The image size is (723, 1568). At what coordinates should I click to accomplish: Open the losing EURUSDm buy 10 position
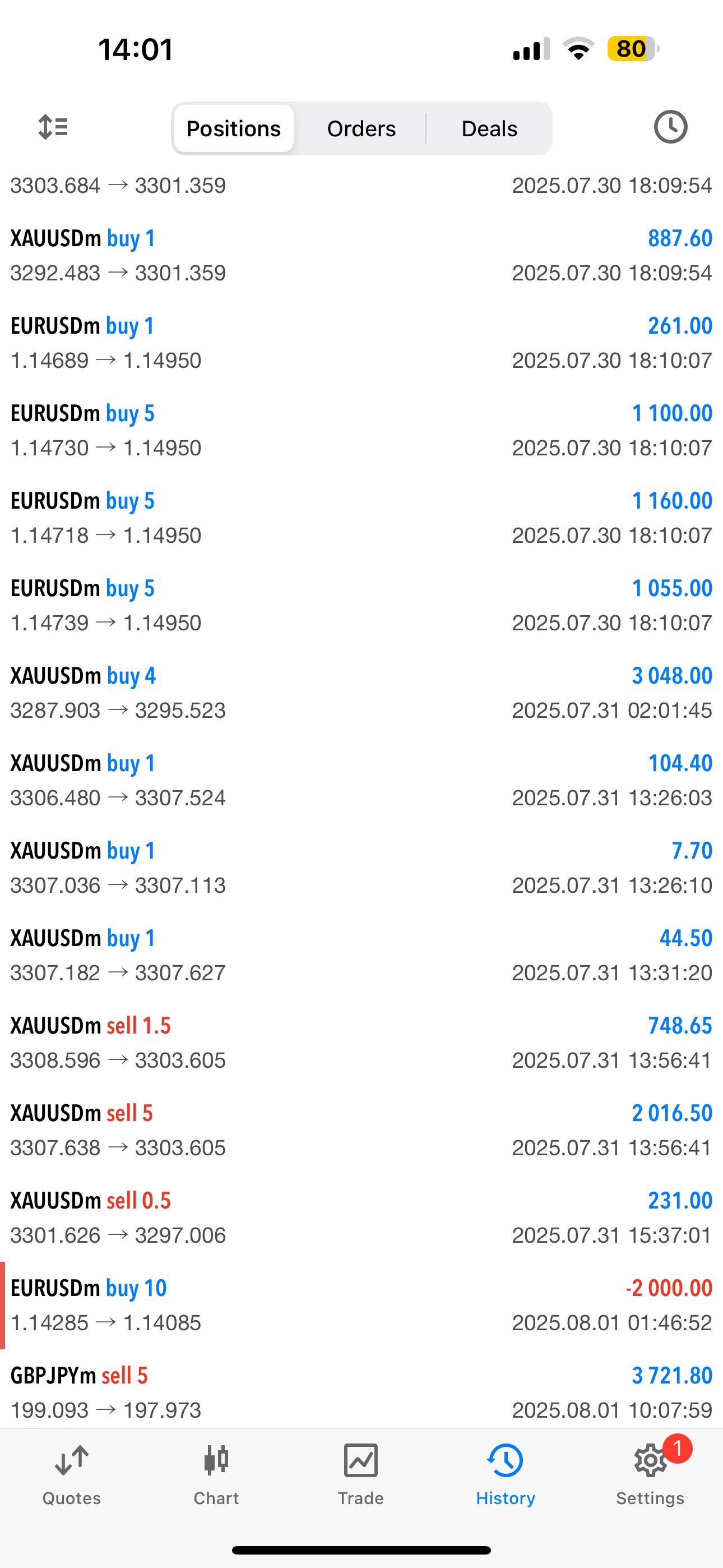[x=361, y=1303]
